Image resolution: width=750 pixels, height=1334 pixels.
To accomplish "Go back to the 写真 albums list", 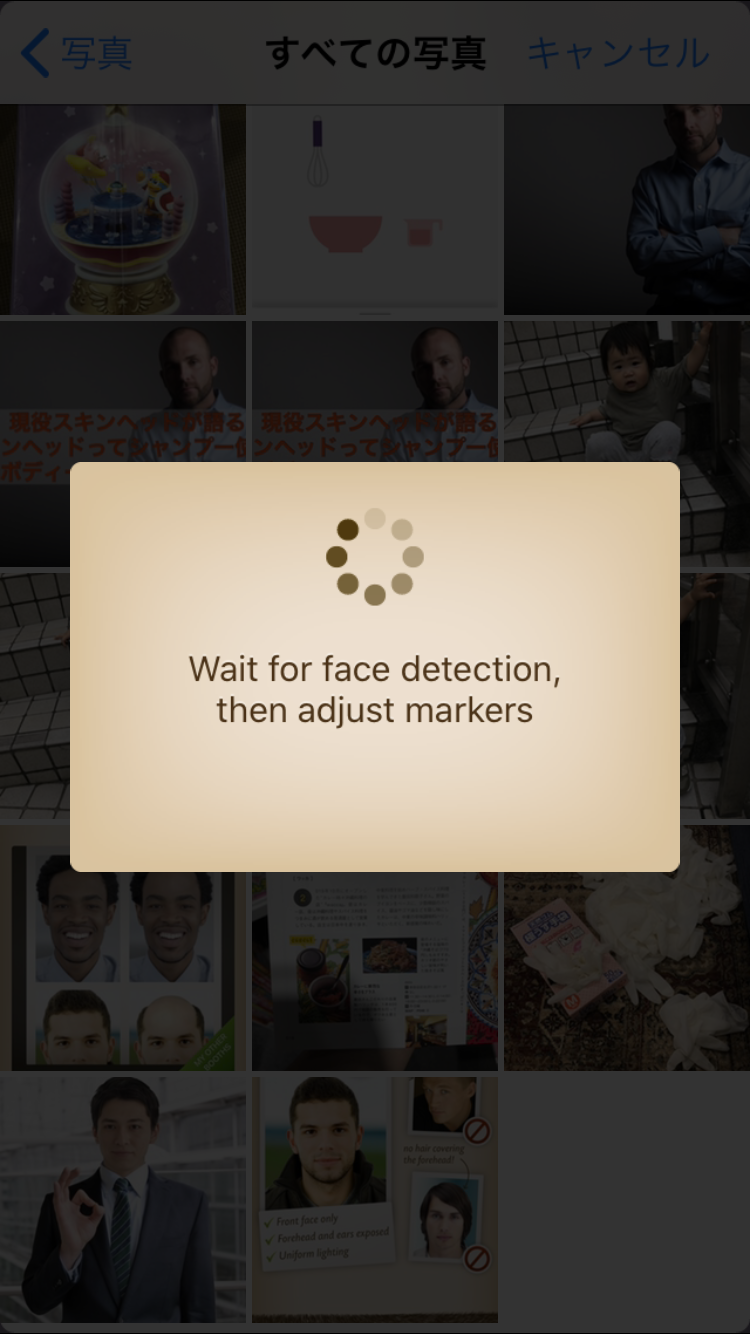I will 76,53.
